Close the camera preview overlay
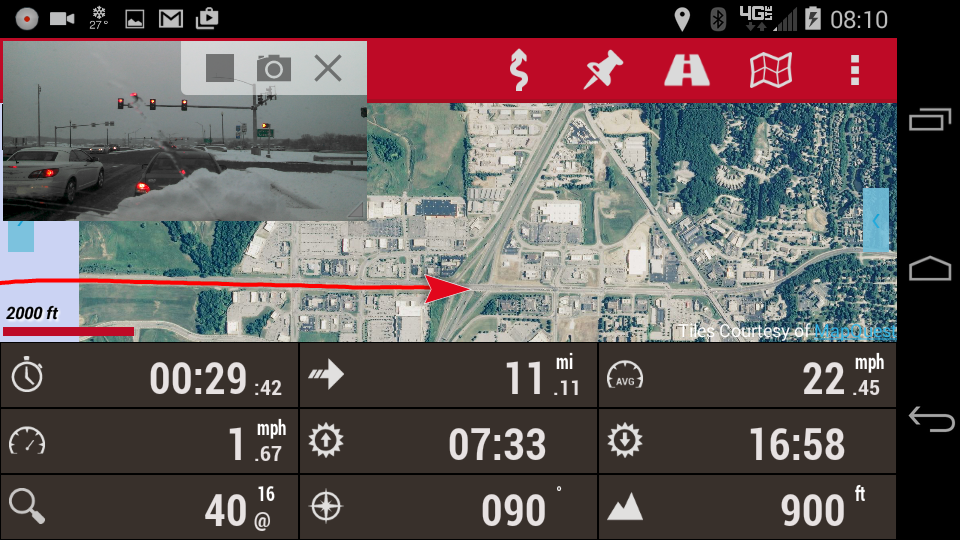This screenshot has height=540, width=960. pyautogui.click(x=328, y=68)
